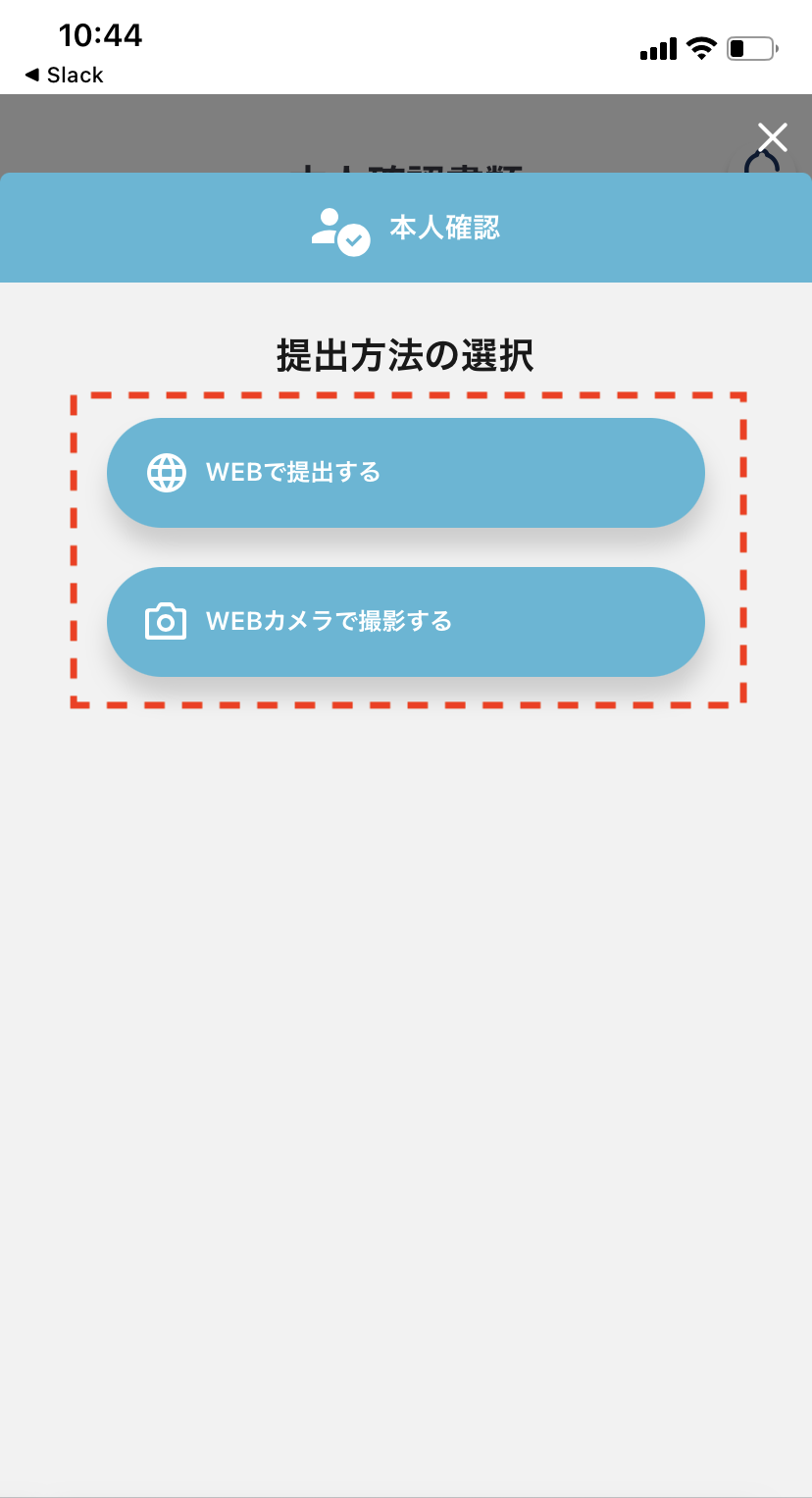Select the 本人確認 header label
This screenshot has height=1498, width=812.
[x=447, y=228]
